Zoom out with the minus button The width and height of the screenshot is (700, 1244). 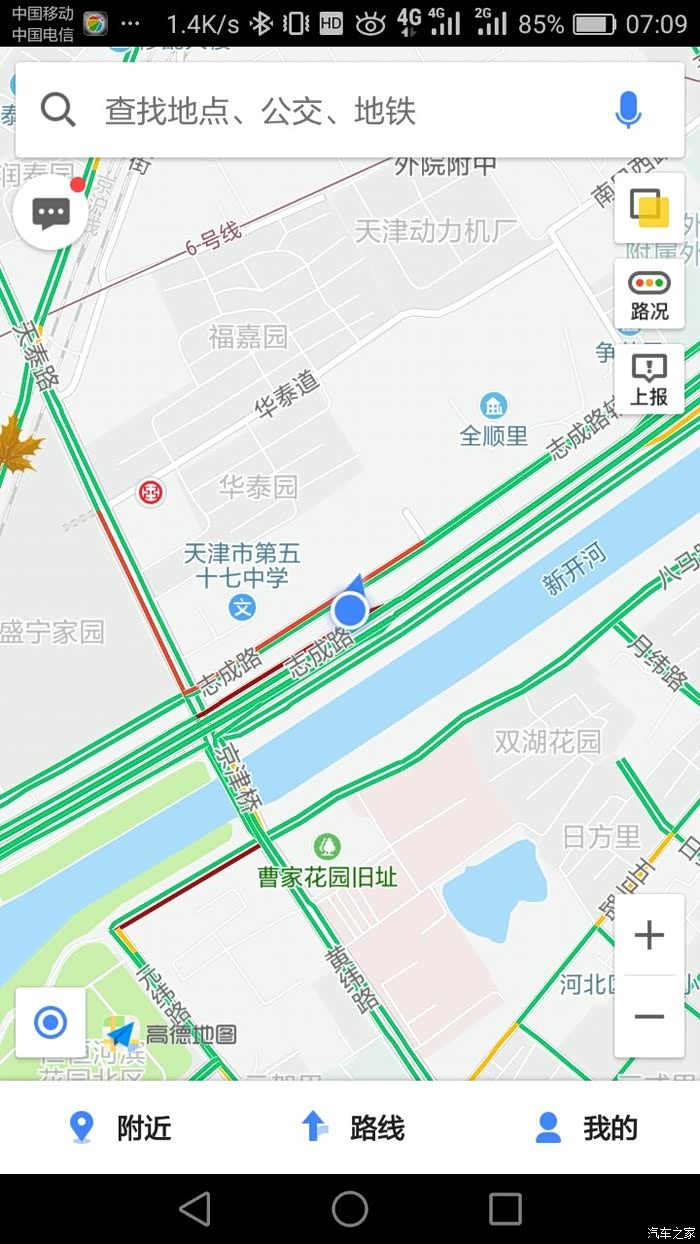click(649, 1017)
